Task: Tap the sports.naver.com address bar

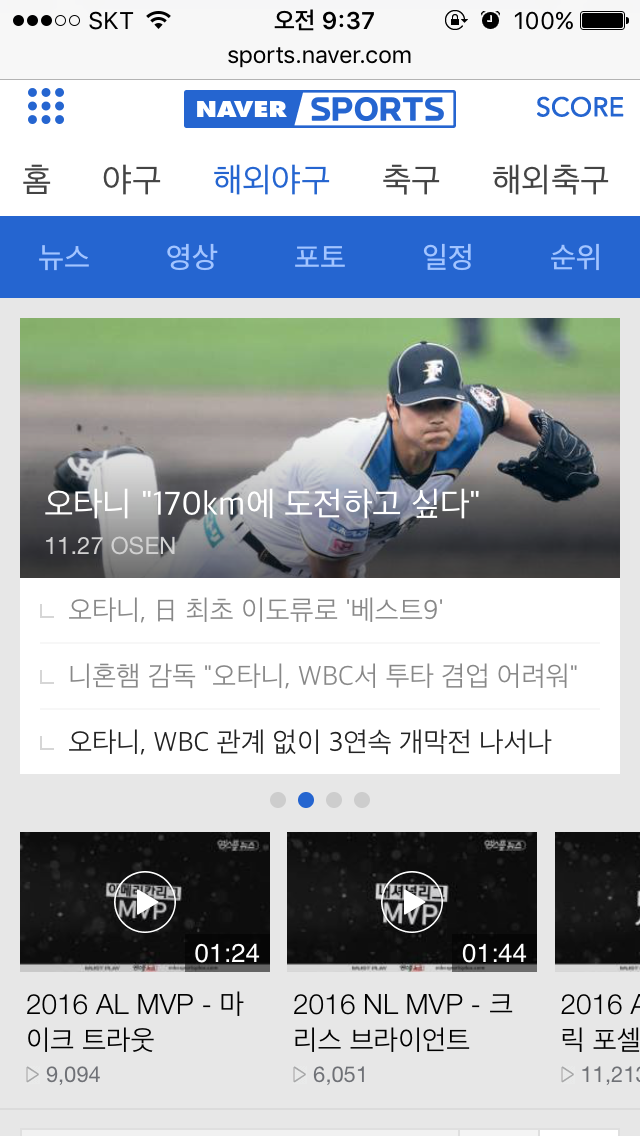Action: (x=319, y=56)
